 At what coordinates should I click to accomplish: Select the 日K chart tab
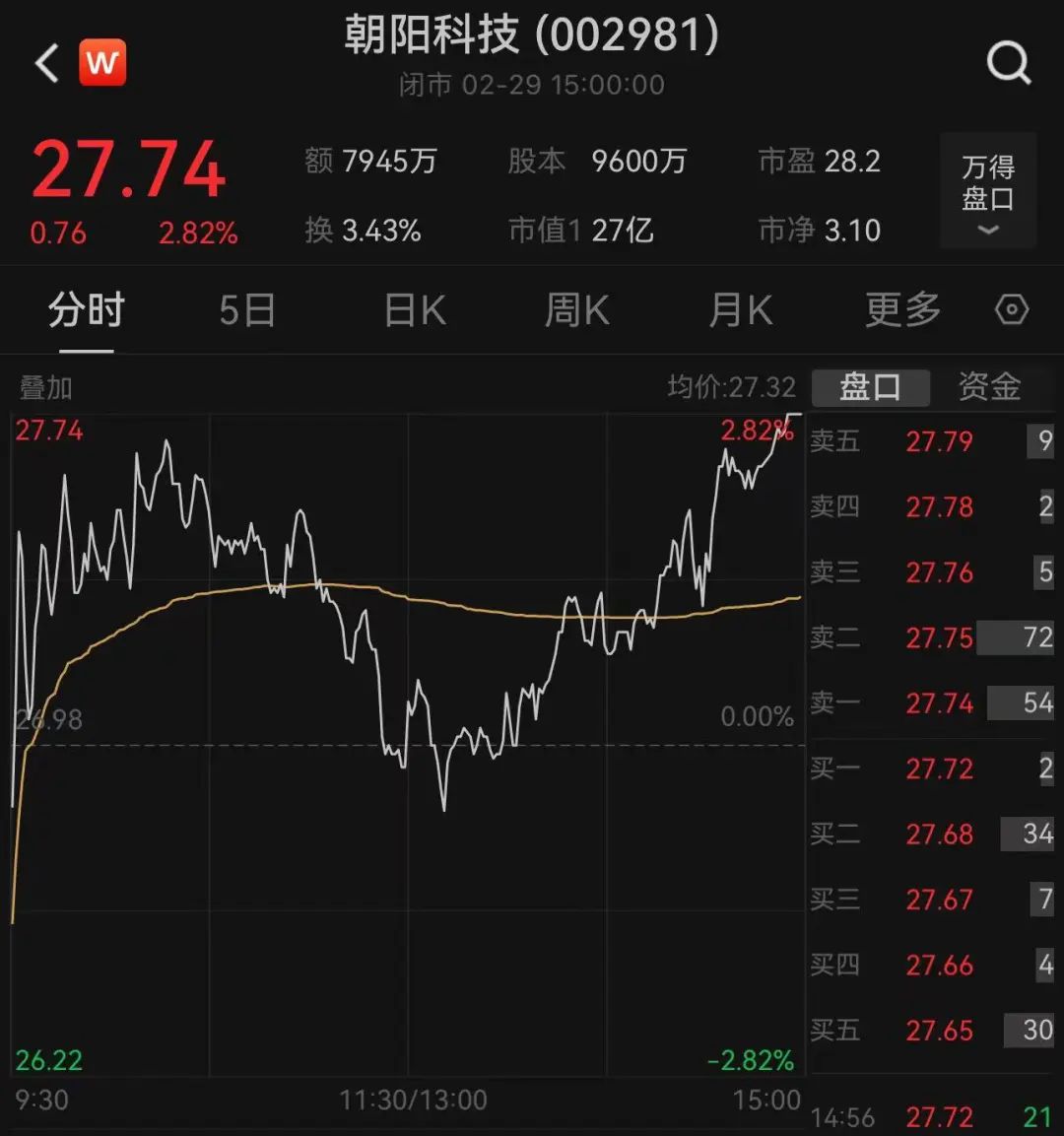415,311
